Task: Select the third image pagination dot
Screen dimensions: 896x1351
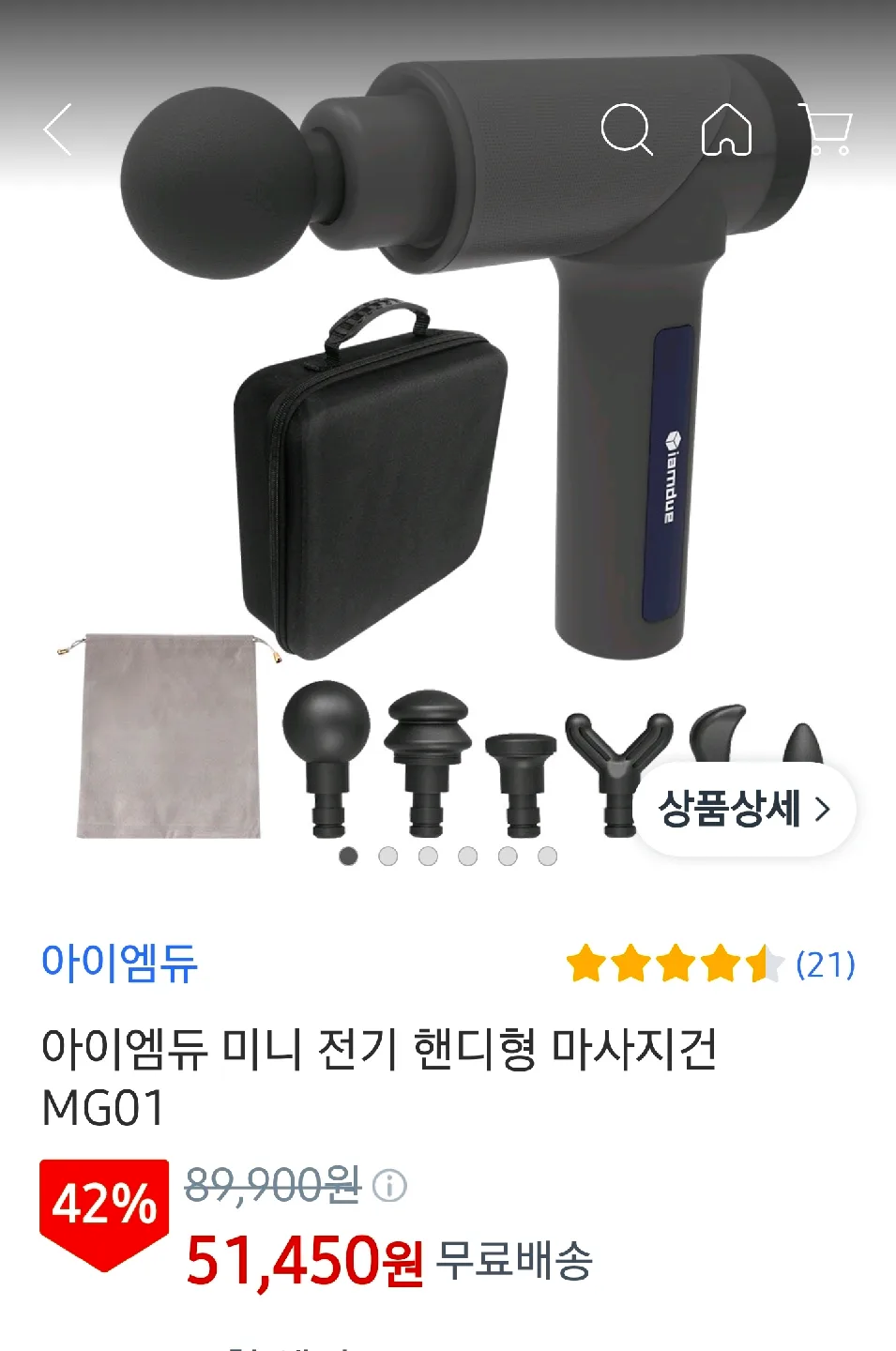Action: [427, 855]
